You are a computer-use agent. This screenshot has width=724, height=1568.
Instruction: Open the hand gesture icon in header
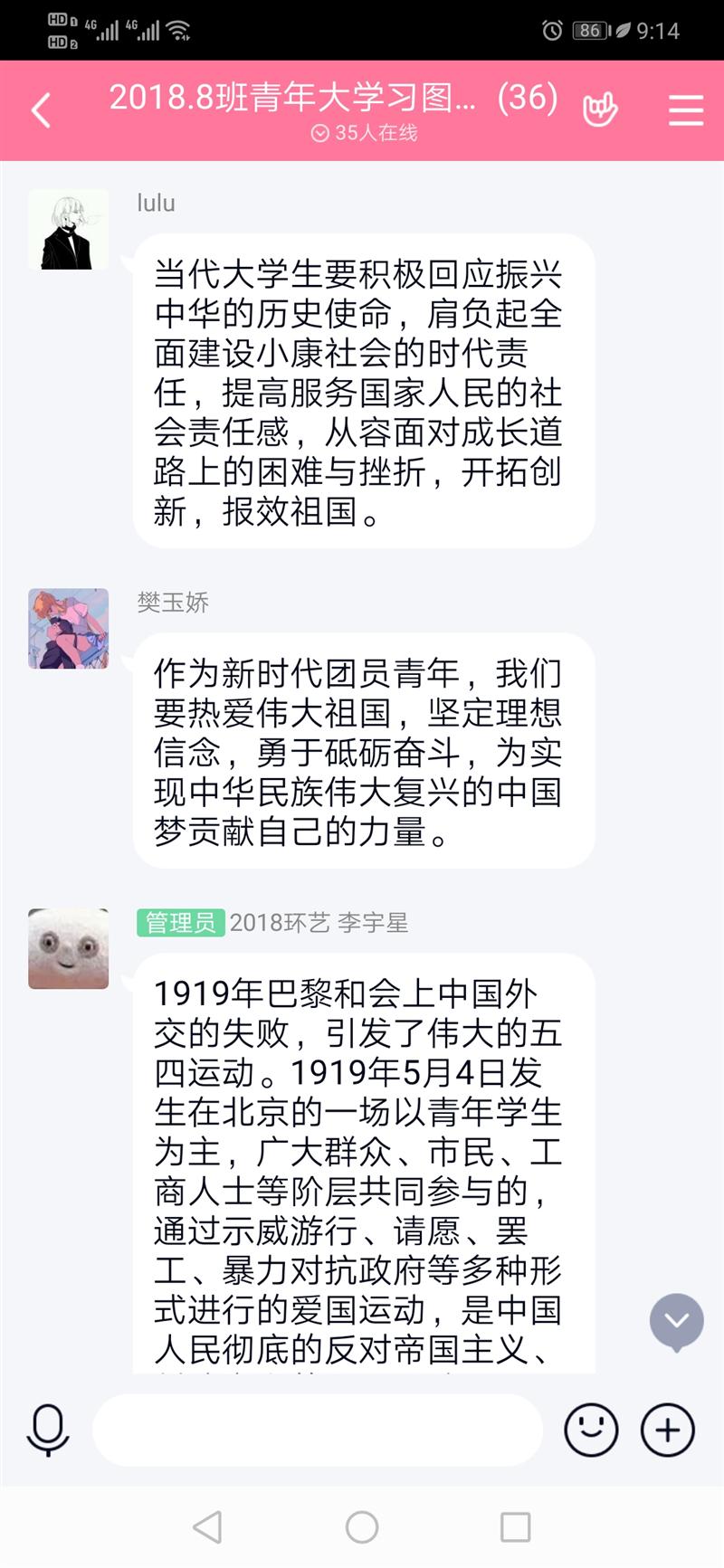(x=599, y=110)
